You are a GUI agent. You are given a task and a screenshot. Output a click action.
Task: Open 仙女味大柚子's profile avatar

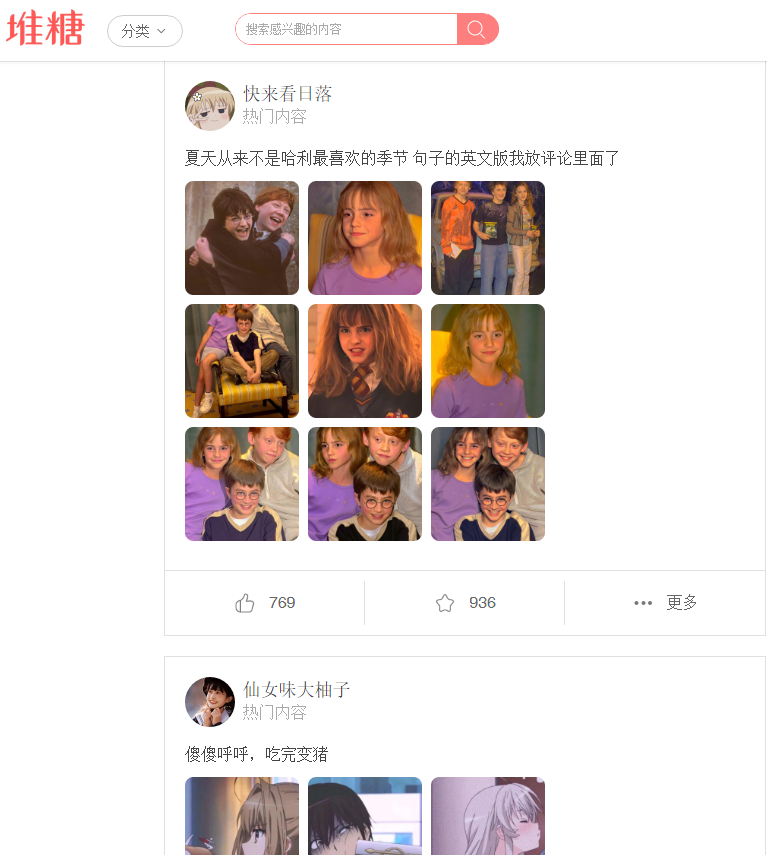pyautogui.click(x=209, y=701)
